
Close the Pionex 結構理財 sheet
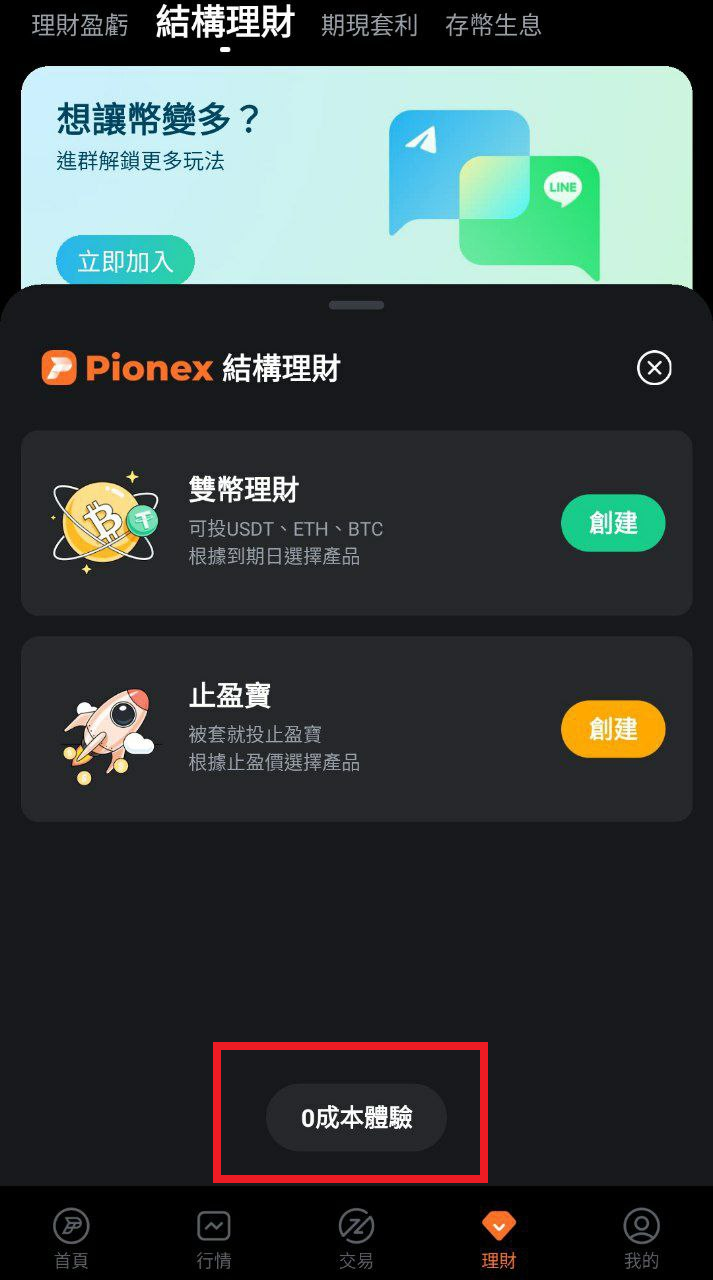(x=654, y=369)
